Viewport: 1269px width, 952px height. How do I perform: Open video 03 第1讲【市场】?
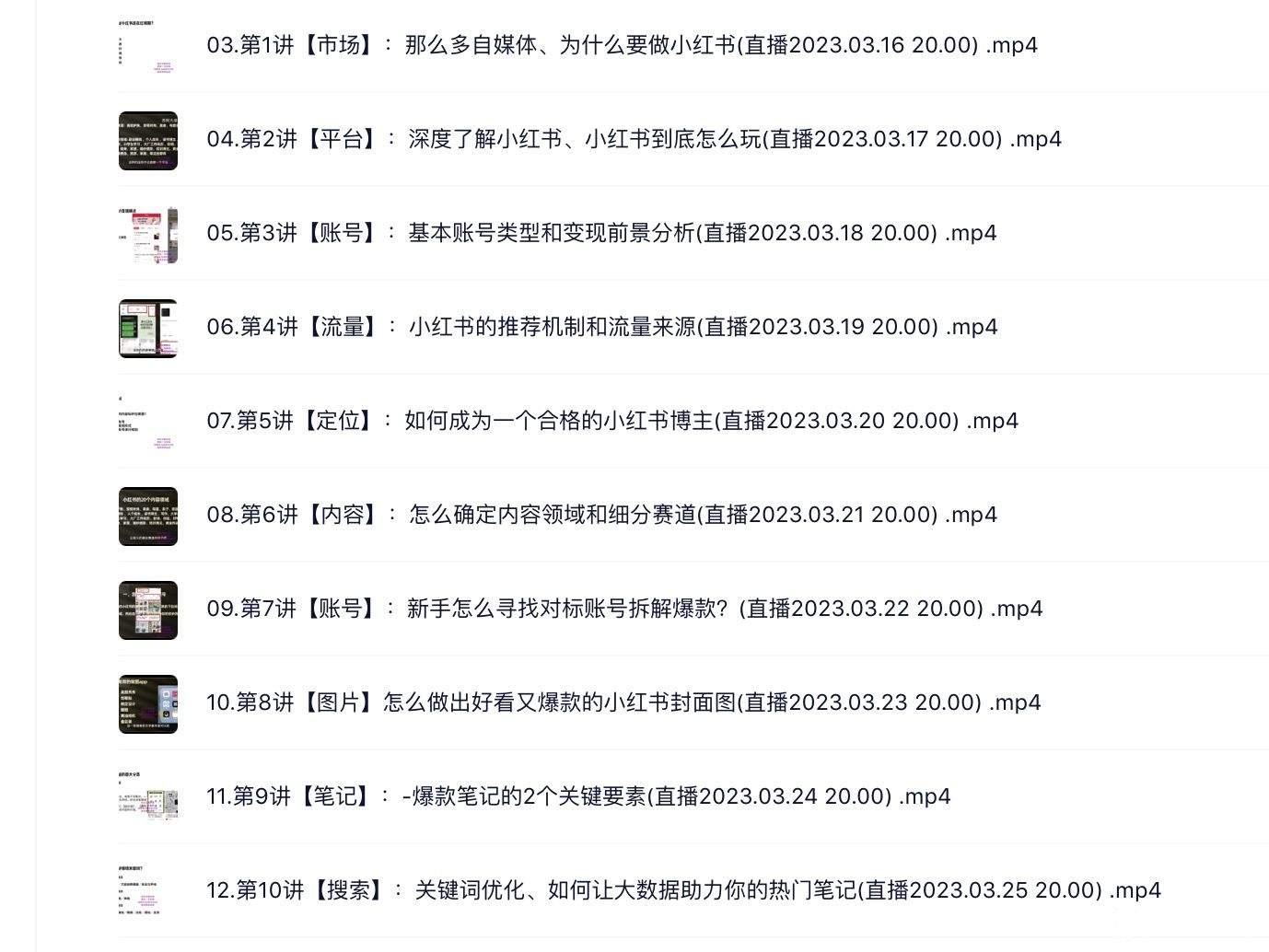point(622,45)
